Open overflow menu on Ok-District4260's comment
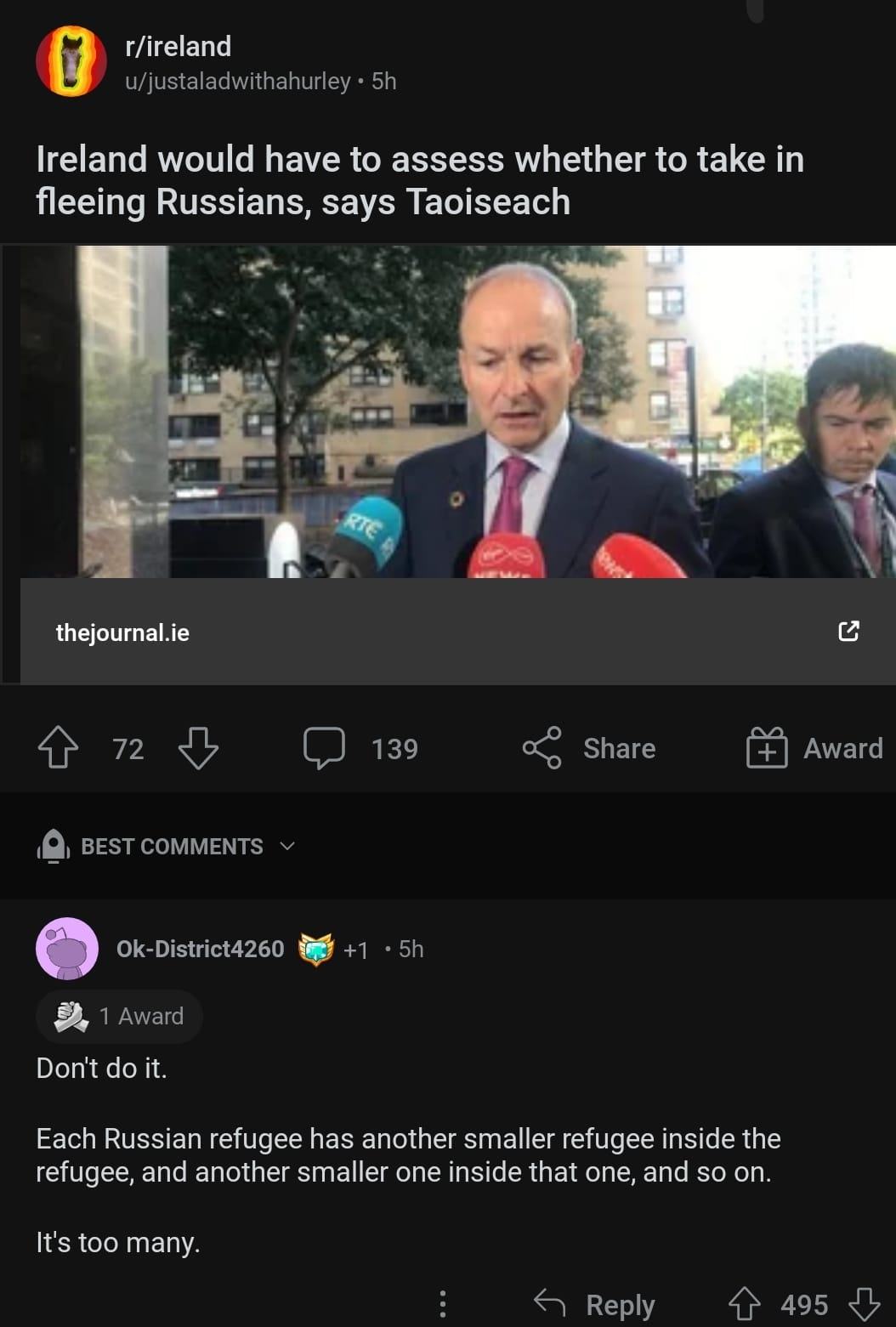Screen dimensions: 896x1327 [442, 1304]
